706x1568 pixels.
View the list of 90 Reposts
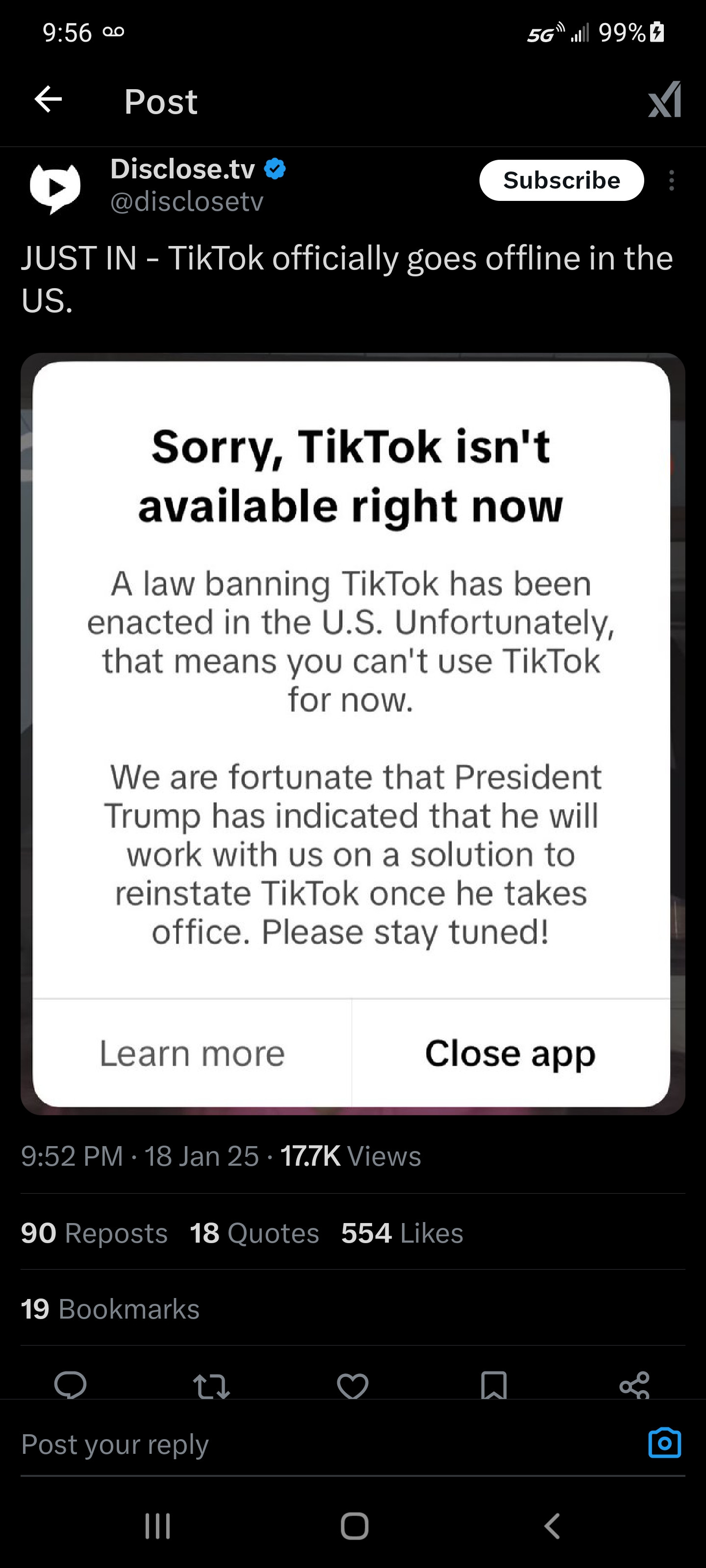pyautogui.click(x=95, y=1233)
